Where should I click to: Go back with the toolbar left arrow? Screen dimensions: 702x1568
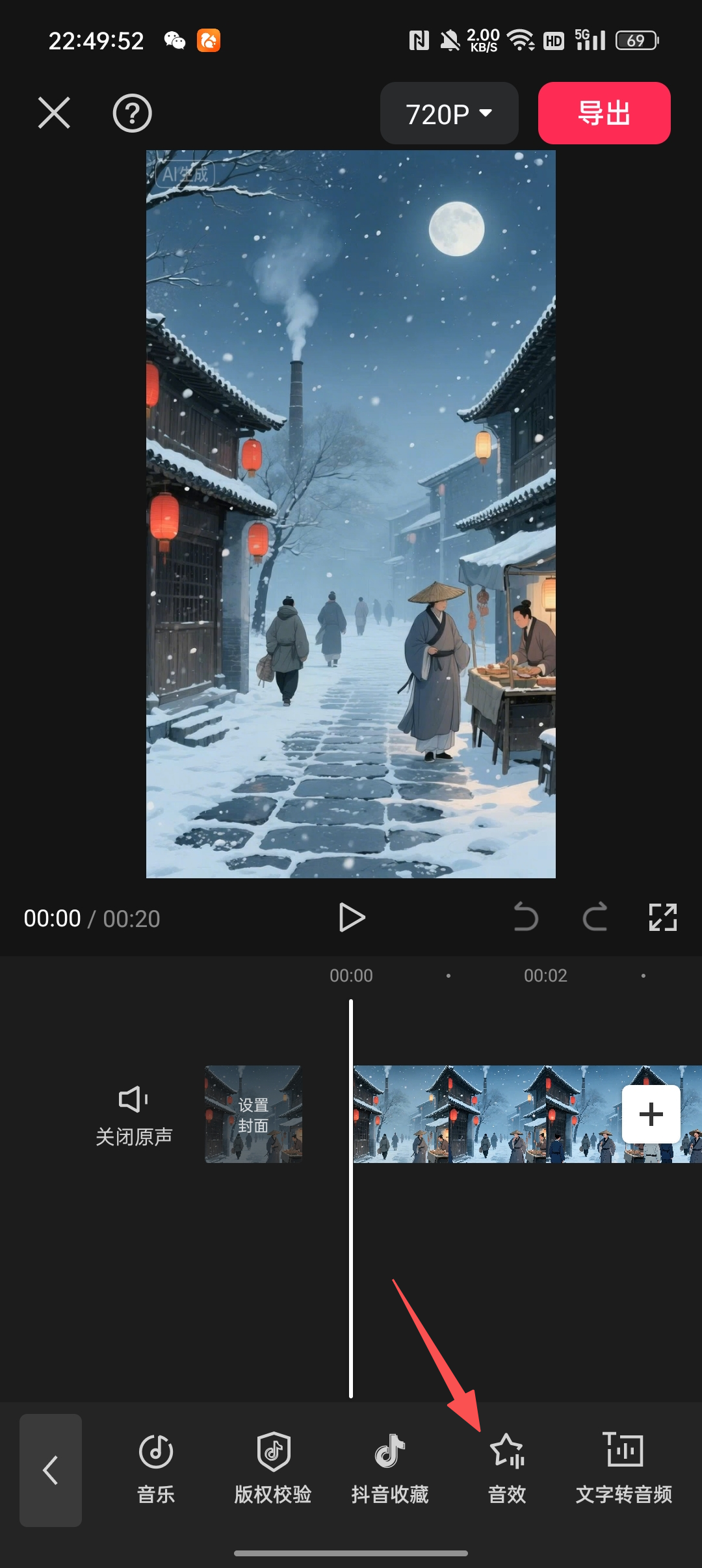pos(51,1470)
